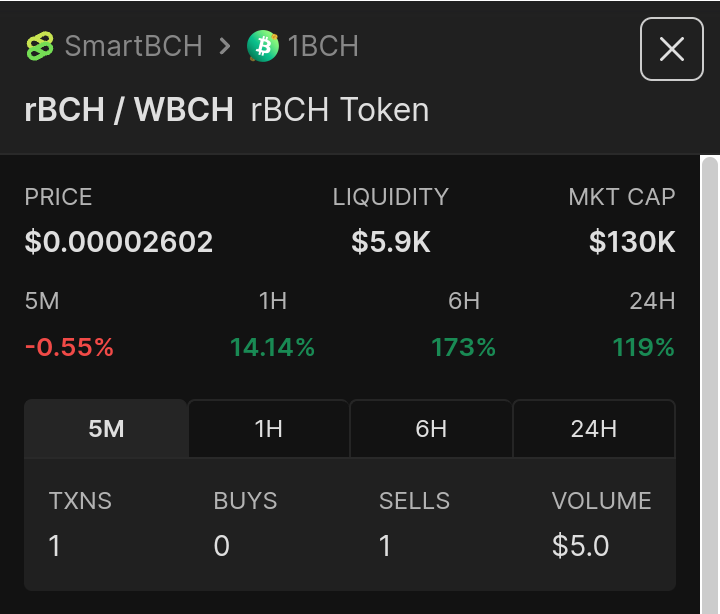The height and width of the screenshot is (614, 720).
Task: Switch to the 24H stats tab
Action: [x=594, y=428]
